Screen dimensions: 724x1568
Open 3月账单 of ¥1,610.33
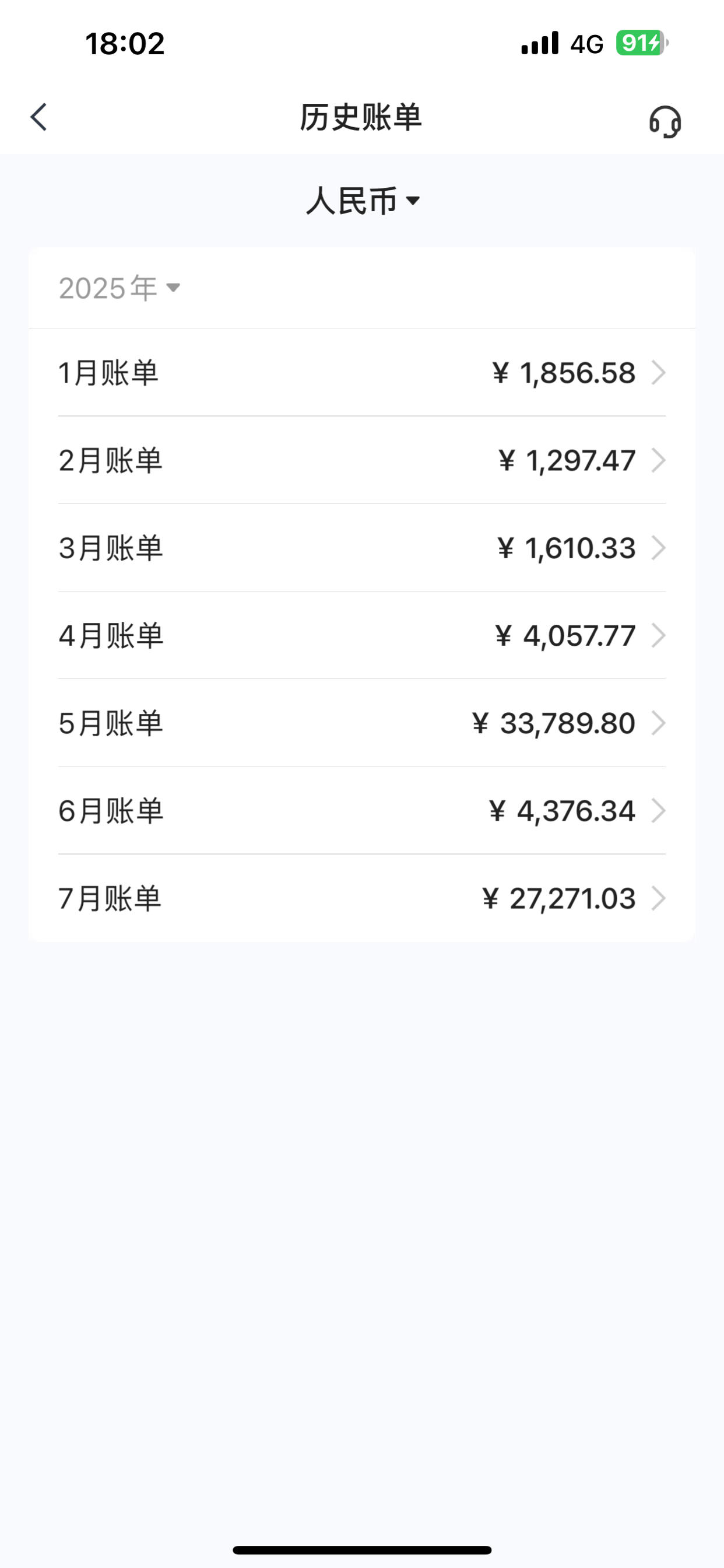[362, 548]
